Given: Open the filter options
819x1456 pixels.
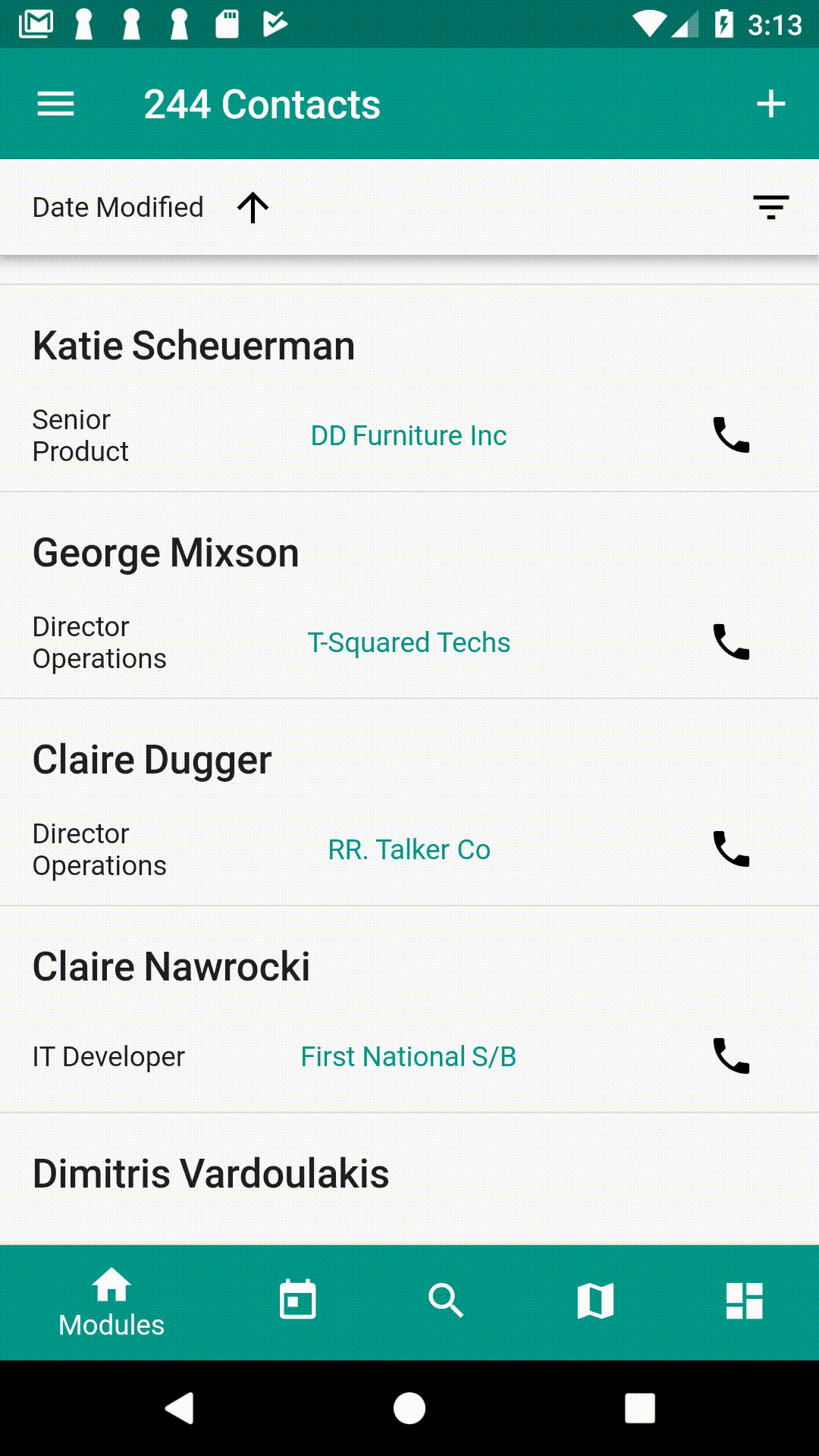Looking at the screenshot, I should 770,207.
